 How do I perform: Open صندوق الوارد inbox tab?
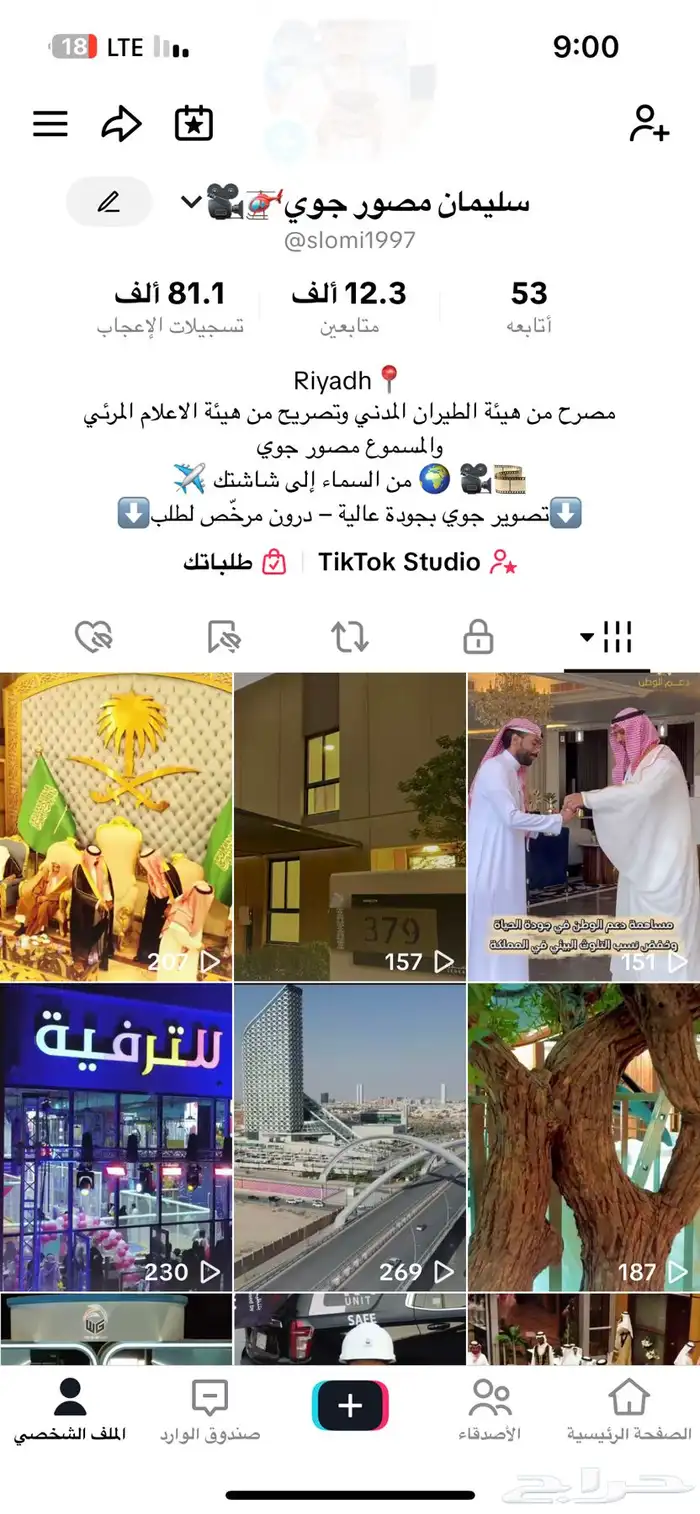coord(210,1410)
